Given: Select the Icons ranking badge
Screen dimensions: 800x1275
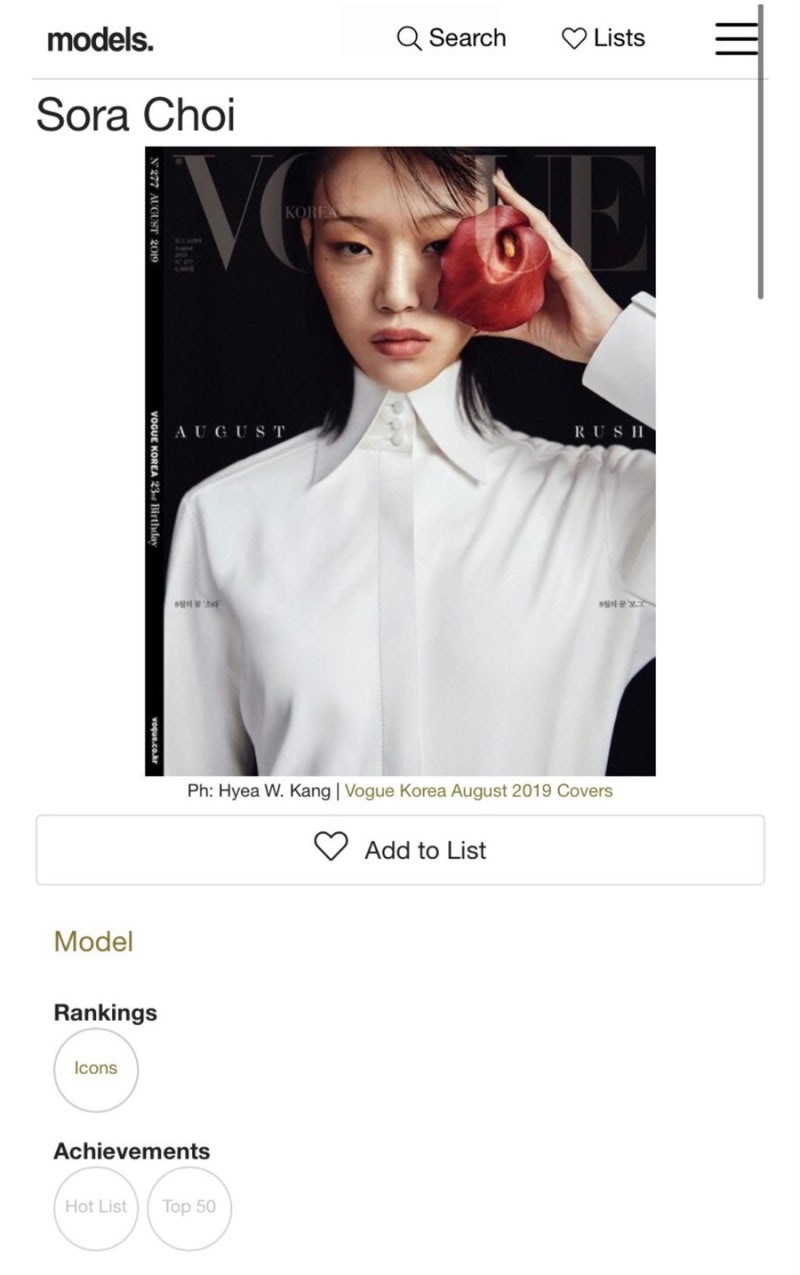Looking at the screenshot, I should (95, 1068).
